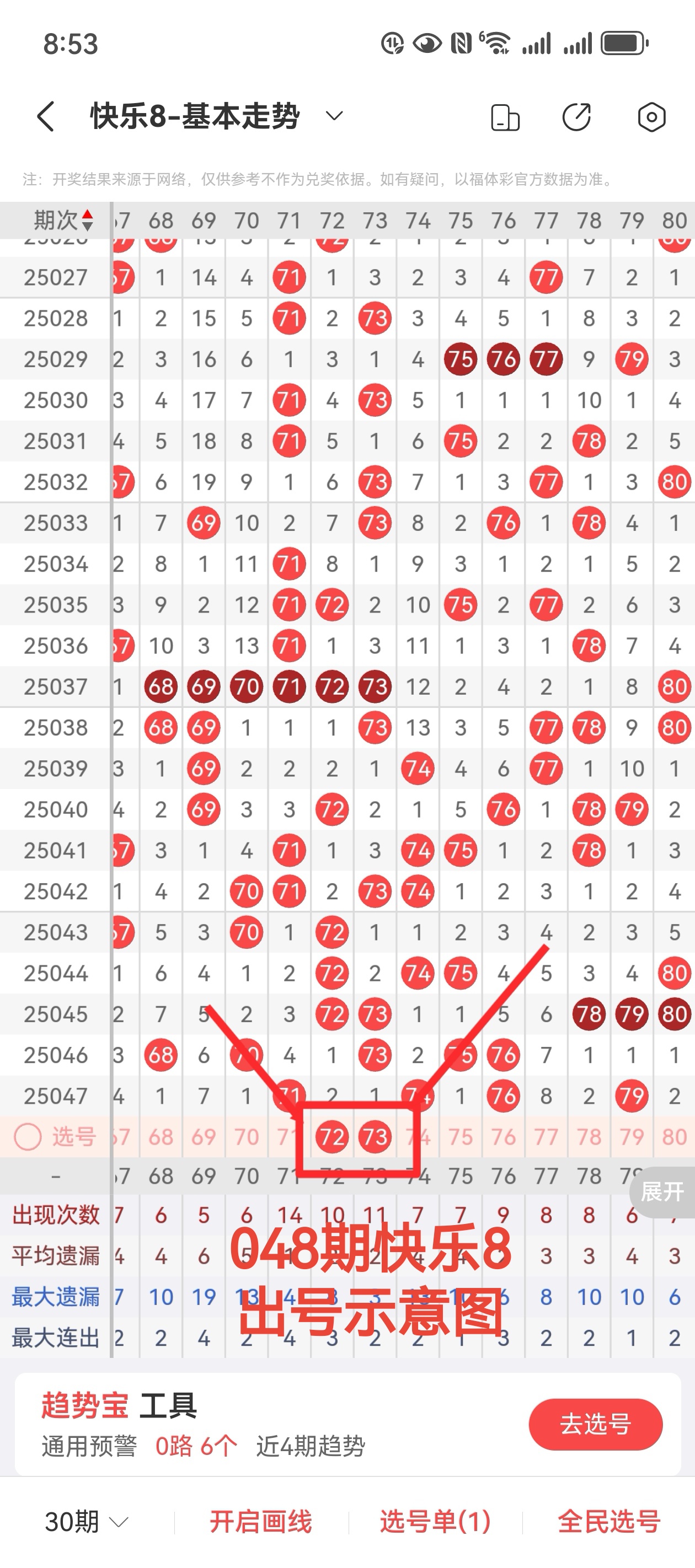695x1568 pixels.
Task: Expand the statistics with 展开
Action: click(x=662, y=1192)
